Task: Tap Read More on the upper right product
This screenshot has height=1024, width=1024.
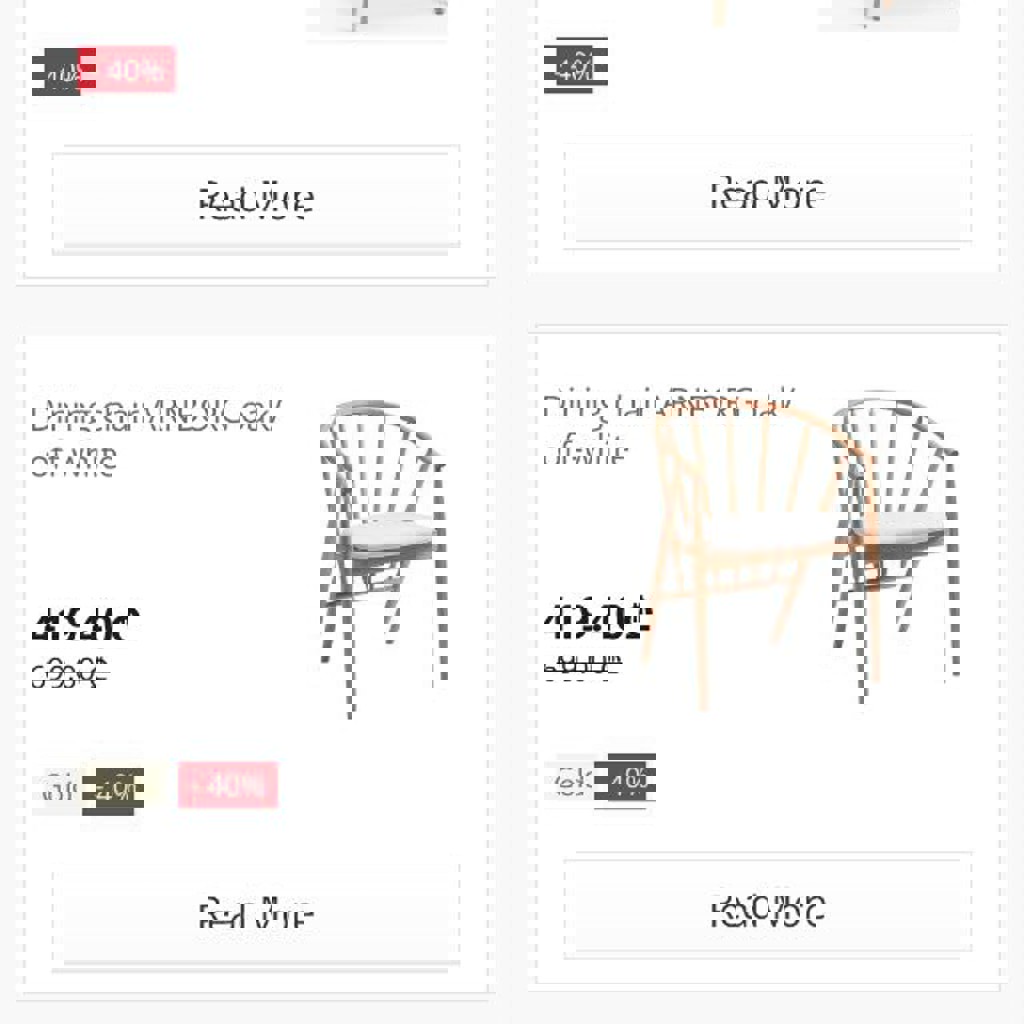Action: (x=767, y=192)
